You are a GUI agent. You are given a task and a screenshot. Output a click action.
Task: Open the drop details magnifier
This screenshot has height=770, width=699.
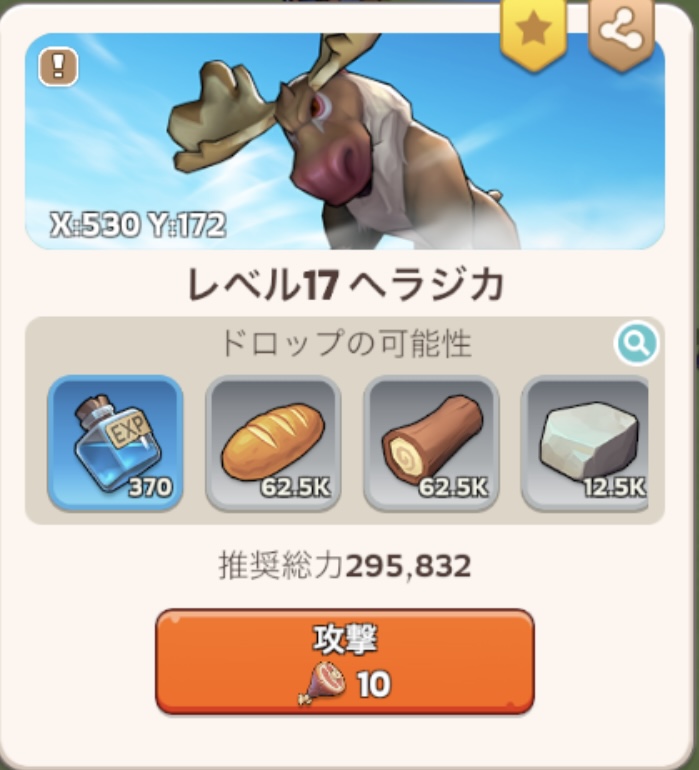(x=636, y=343)
